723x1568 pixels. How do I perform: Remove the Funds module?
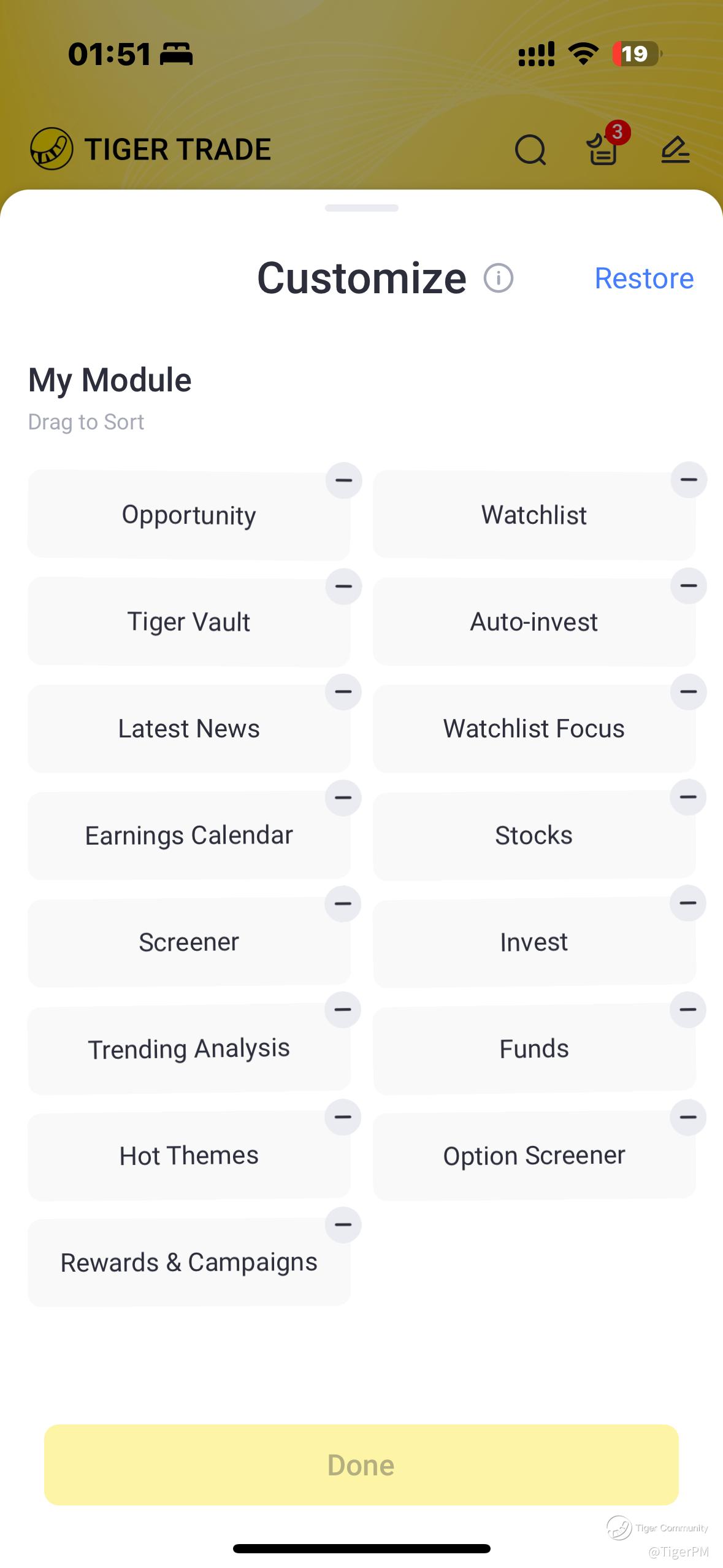coord(688,1010)
